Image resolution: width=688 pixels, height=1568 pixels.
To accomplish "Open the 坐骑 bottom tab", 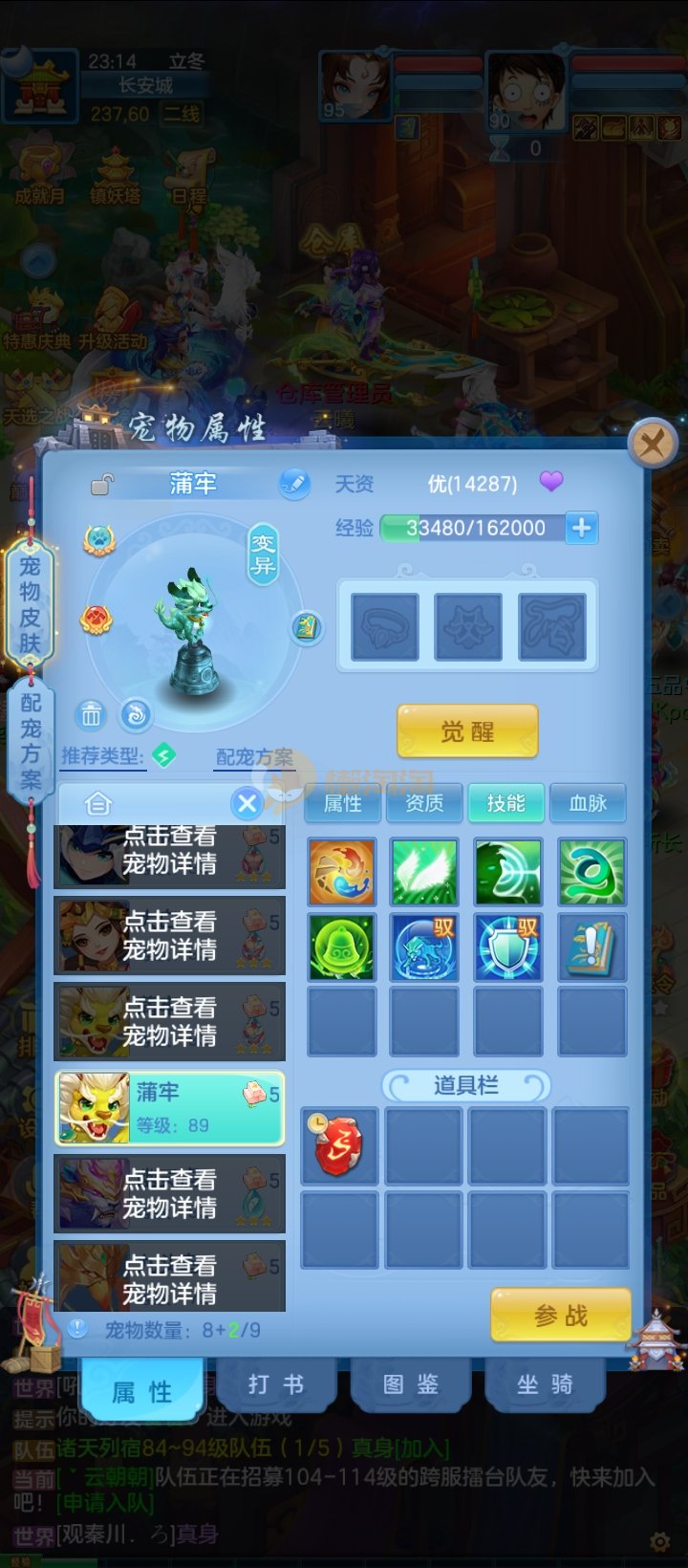I will (x=545, y=1384).
